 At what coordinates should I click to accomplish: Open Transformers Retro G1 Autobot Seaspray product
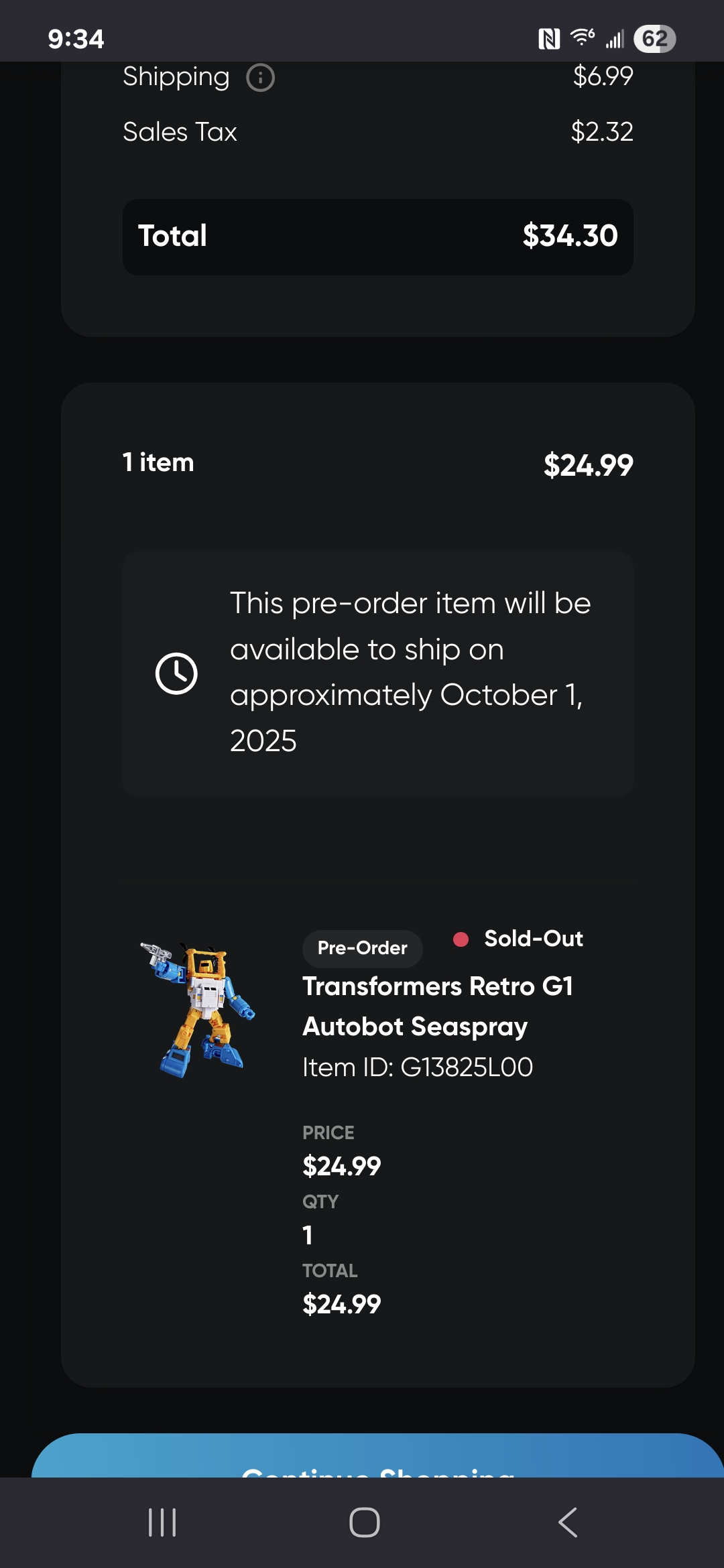437,1006
